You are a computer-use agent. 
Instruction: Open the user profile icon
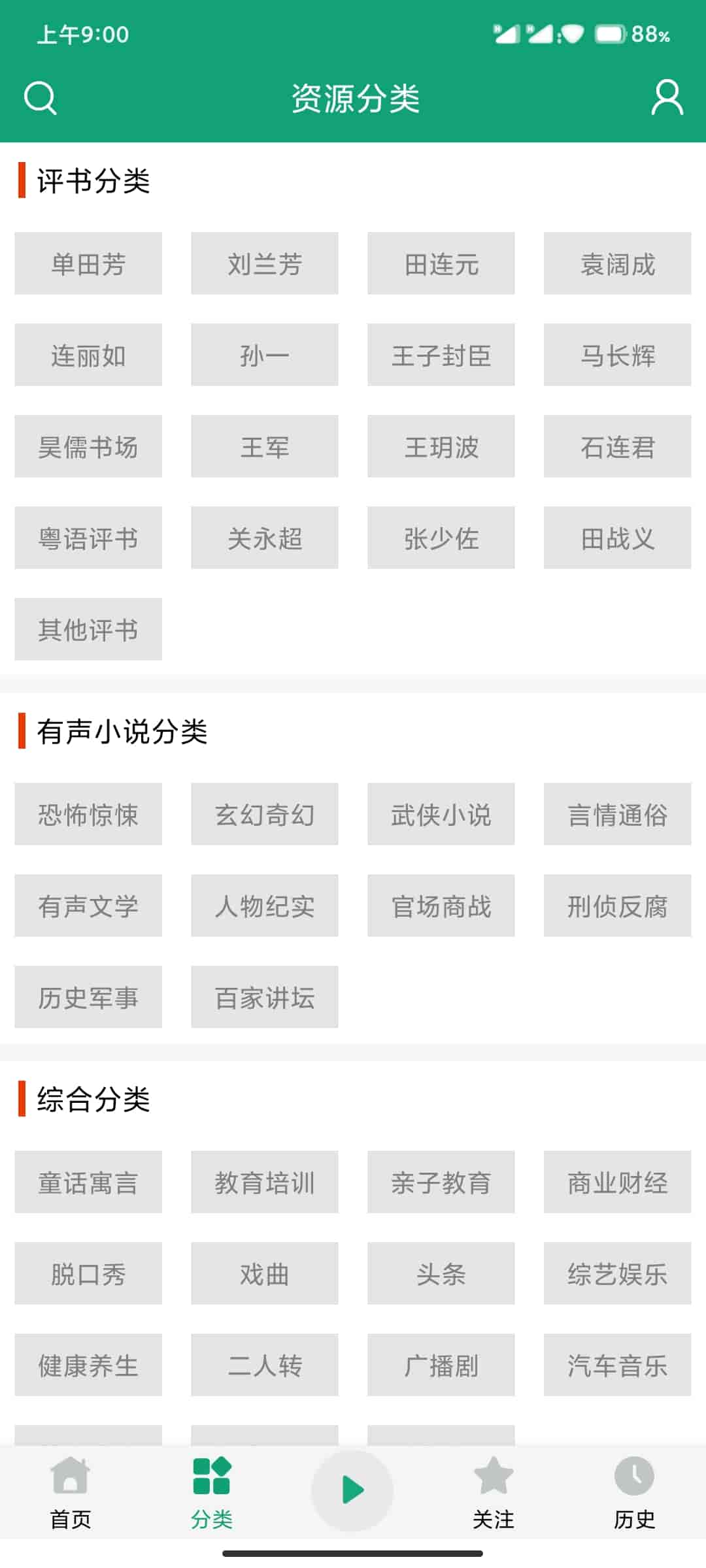667,99
